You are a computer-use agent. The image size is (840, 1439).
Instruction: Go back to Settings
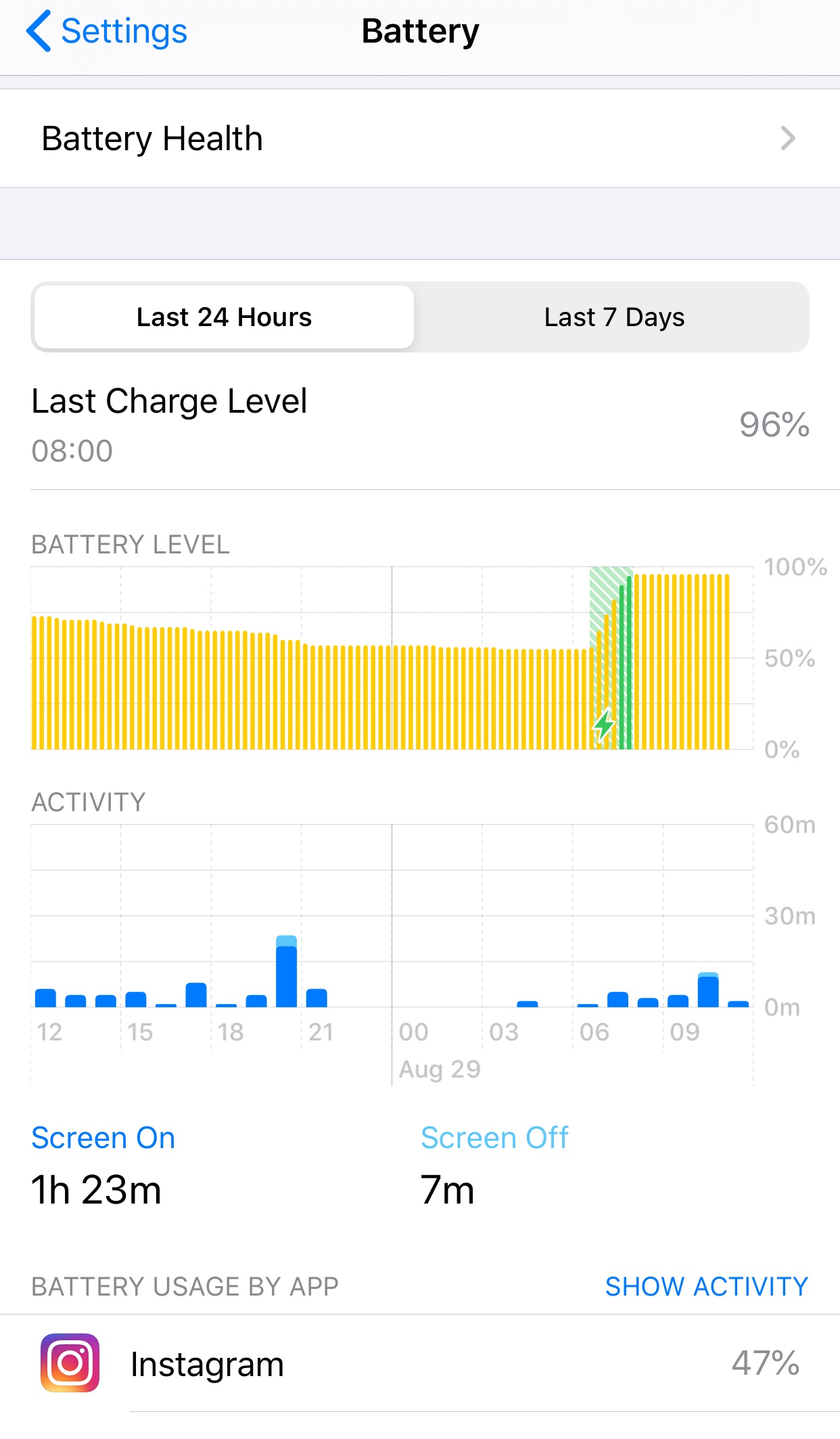[x=107, y=32]
